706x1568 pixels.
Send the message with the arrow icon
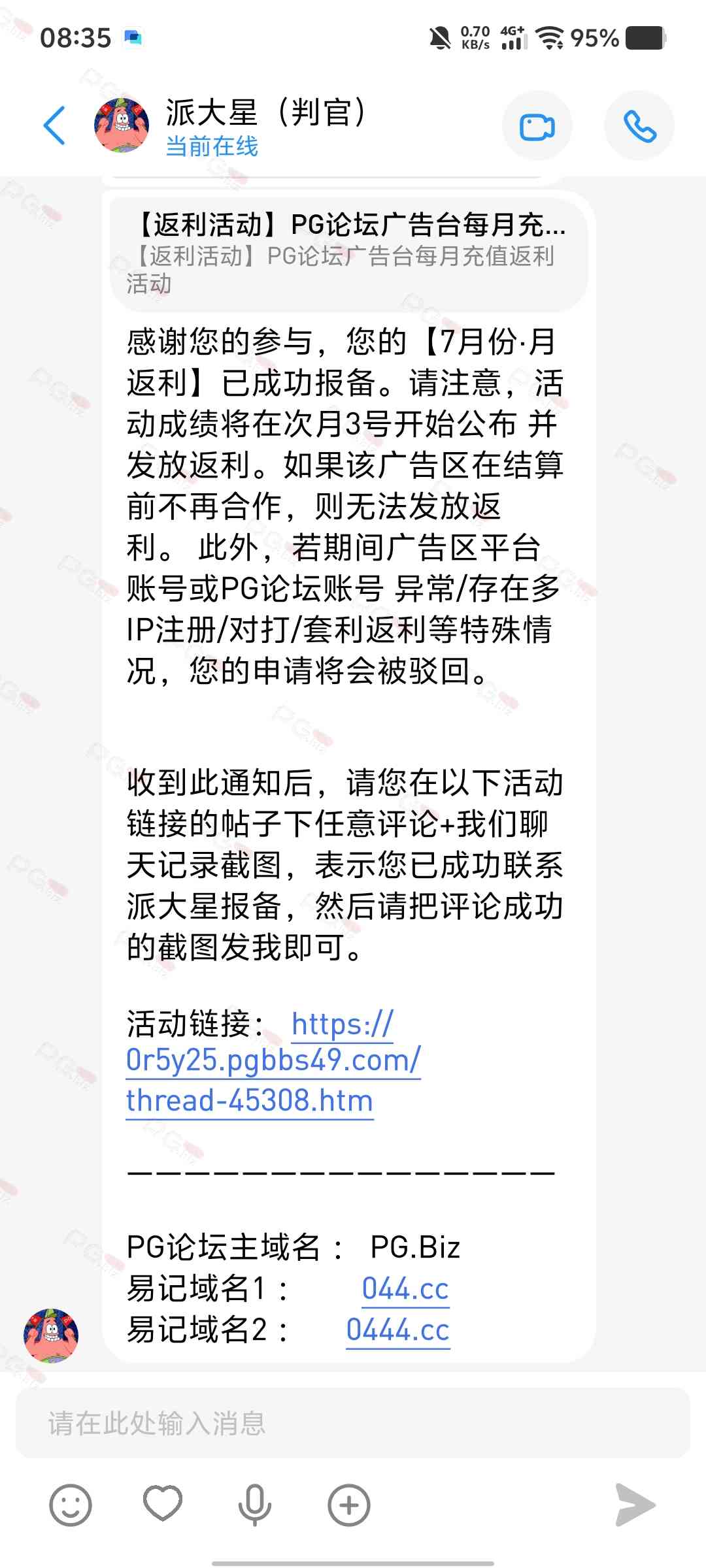click(x=635, y=1505)
